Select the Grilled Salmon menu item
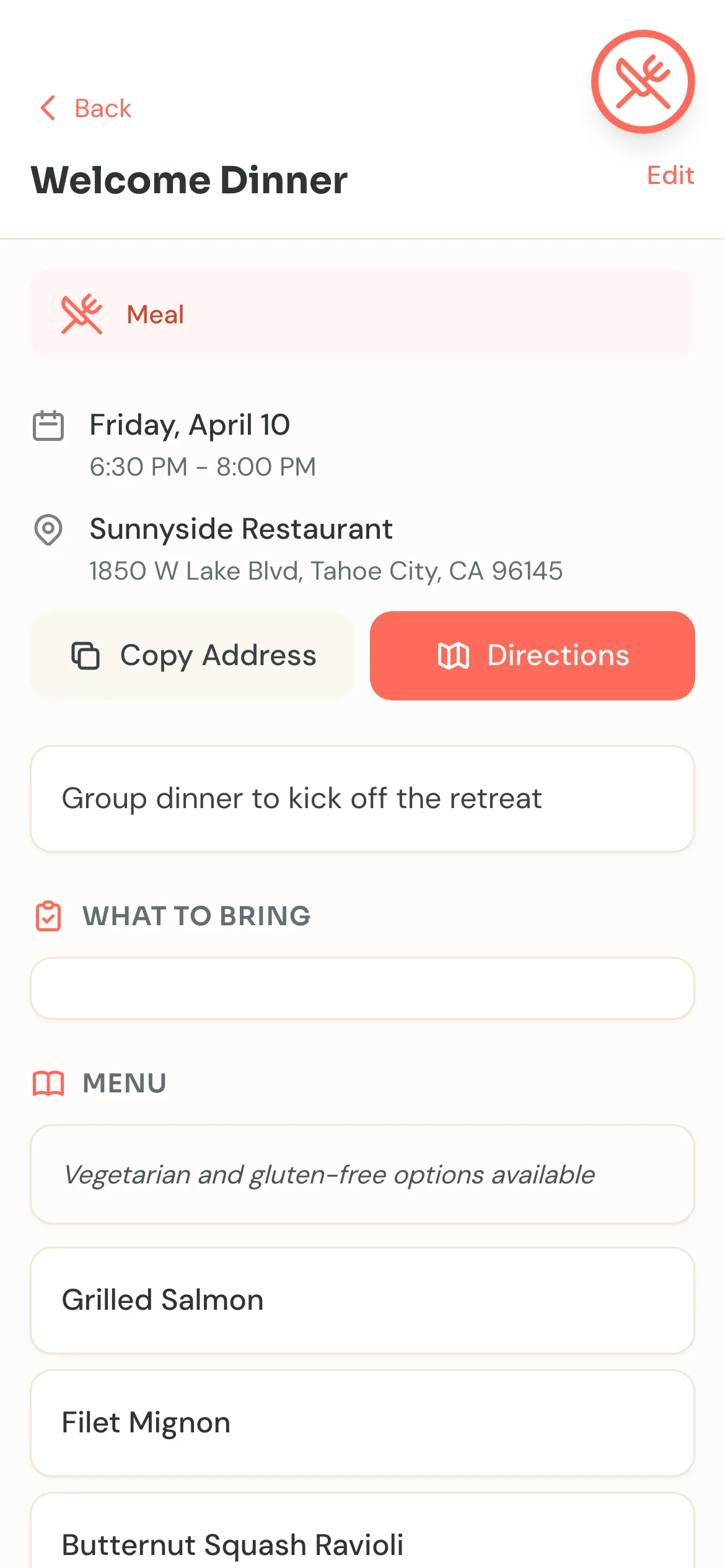This screenshot has height=1568, width=725. click(x=362, y=1299)
